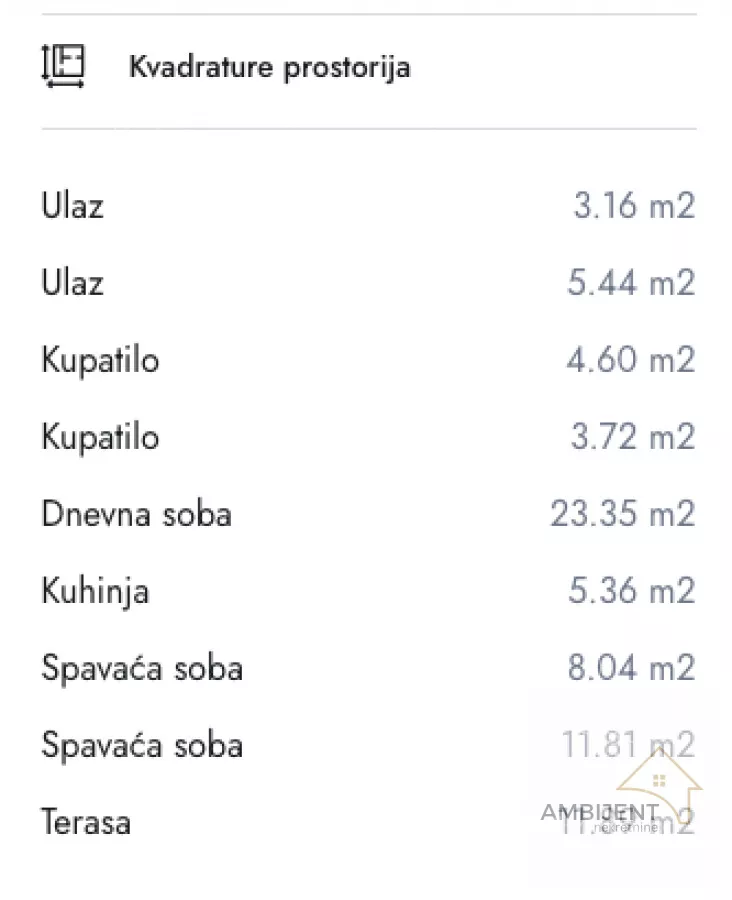Open the 'Kuhinja' room entry
Viewport: 732px width, 900px height.
94,591
